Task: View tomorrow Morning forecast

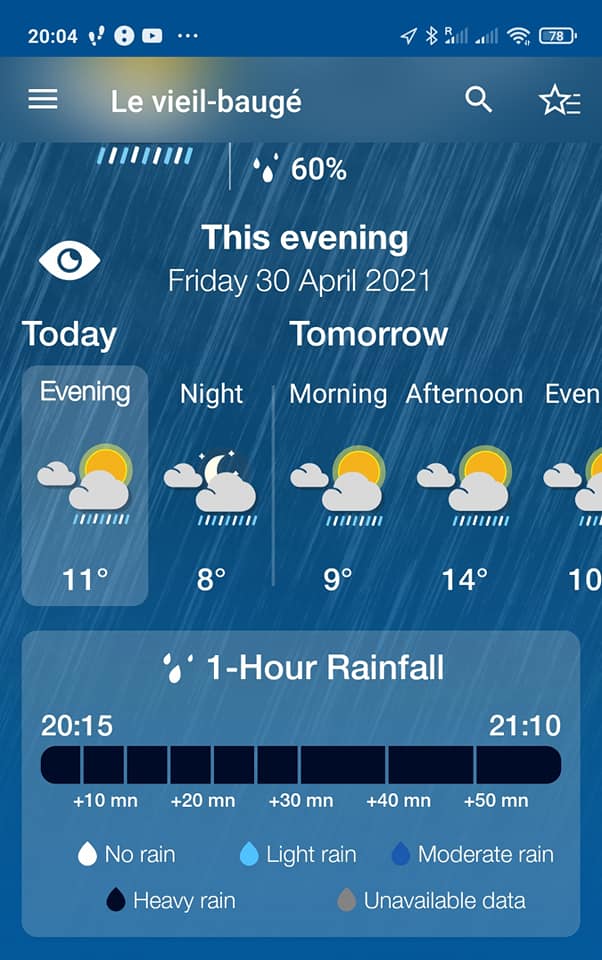Action: pyautogui.click(x=338, y=485)
